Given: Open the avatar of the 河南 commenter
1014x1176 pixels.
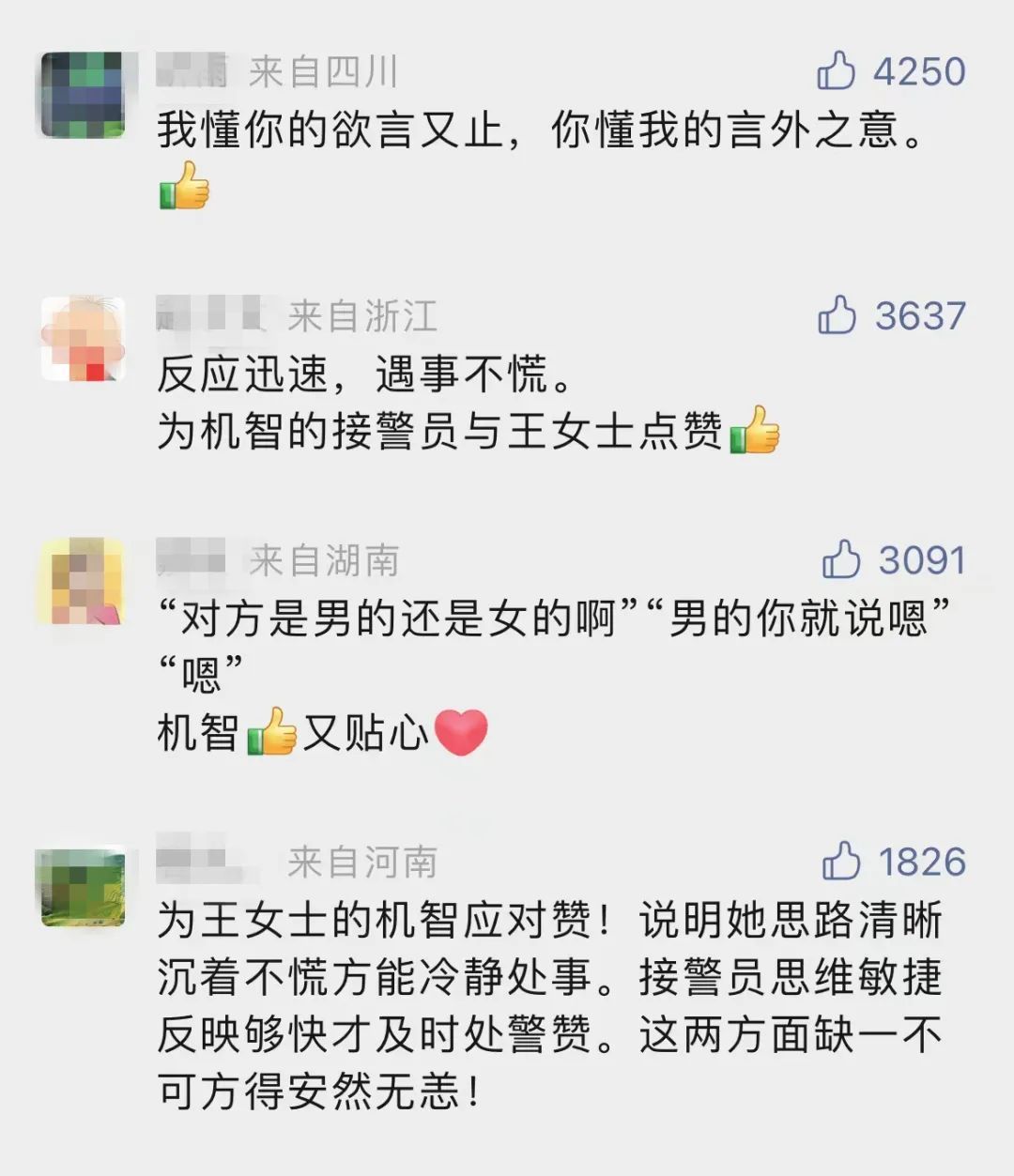Looking at the screenshot, I should point(83,887).
